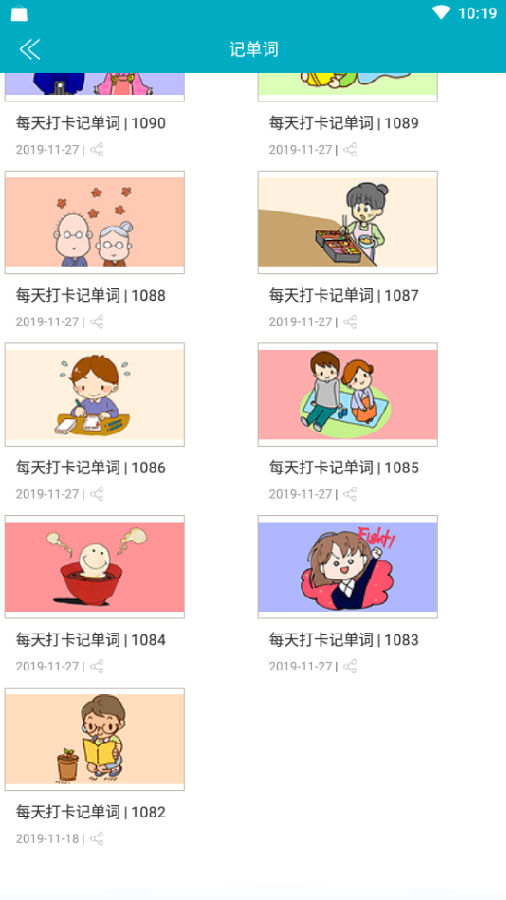Open the 每天打卡记单词 | 1090 title
Image resolution: width=506 pixels, height=900 pixels.
91,123
